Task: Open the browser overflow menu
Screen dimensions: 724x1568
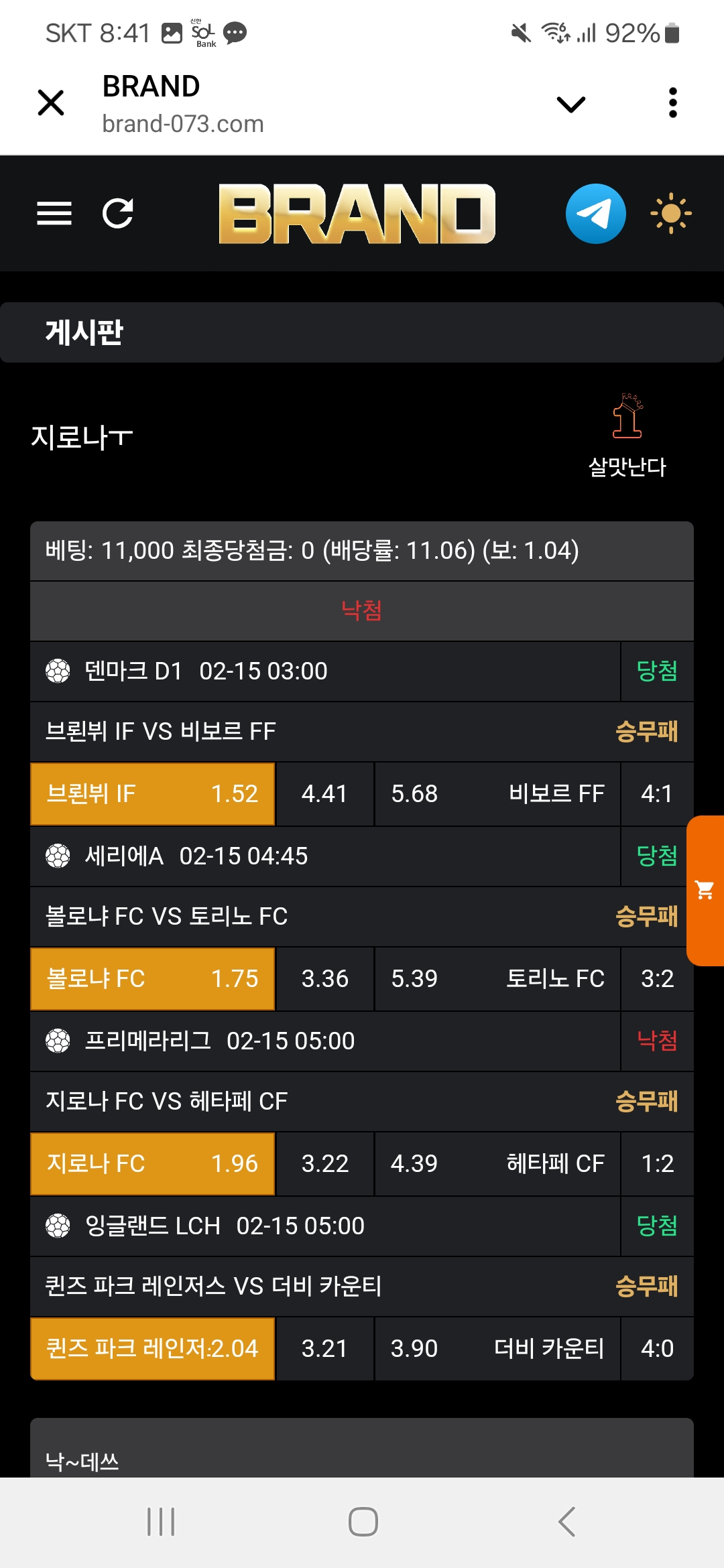Action: [672, 103]
